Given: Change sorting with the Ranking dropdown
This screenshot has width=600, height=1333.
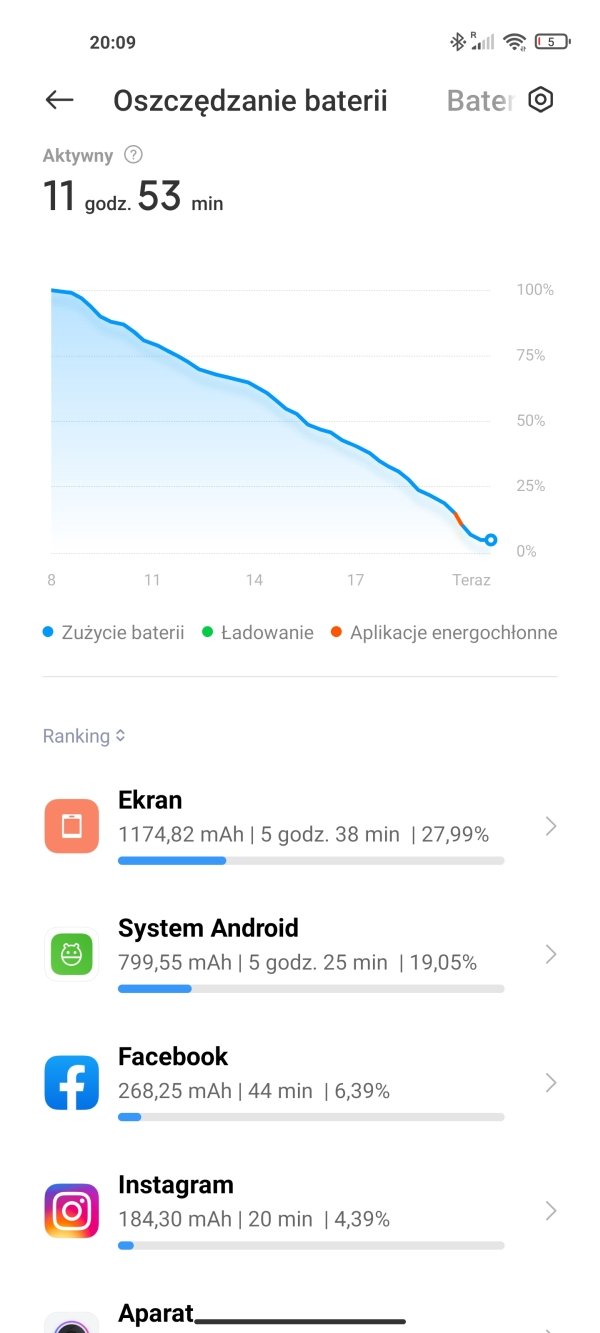Looking at the screenshot, I should coord(84,736).
